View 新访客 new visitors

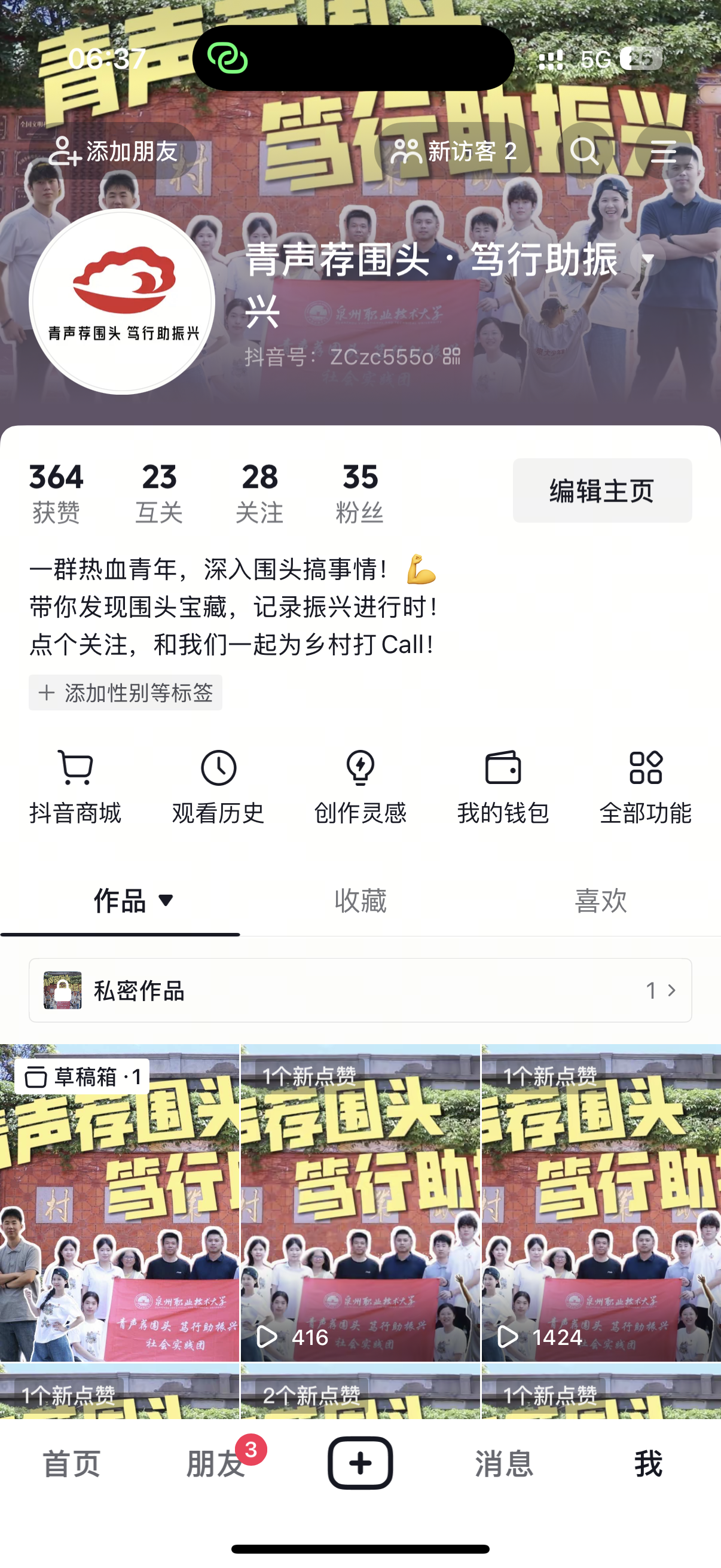click(x=454, y=151)
